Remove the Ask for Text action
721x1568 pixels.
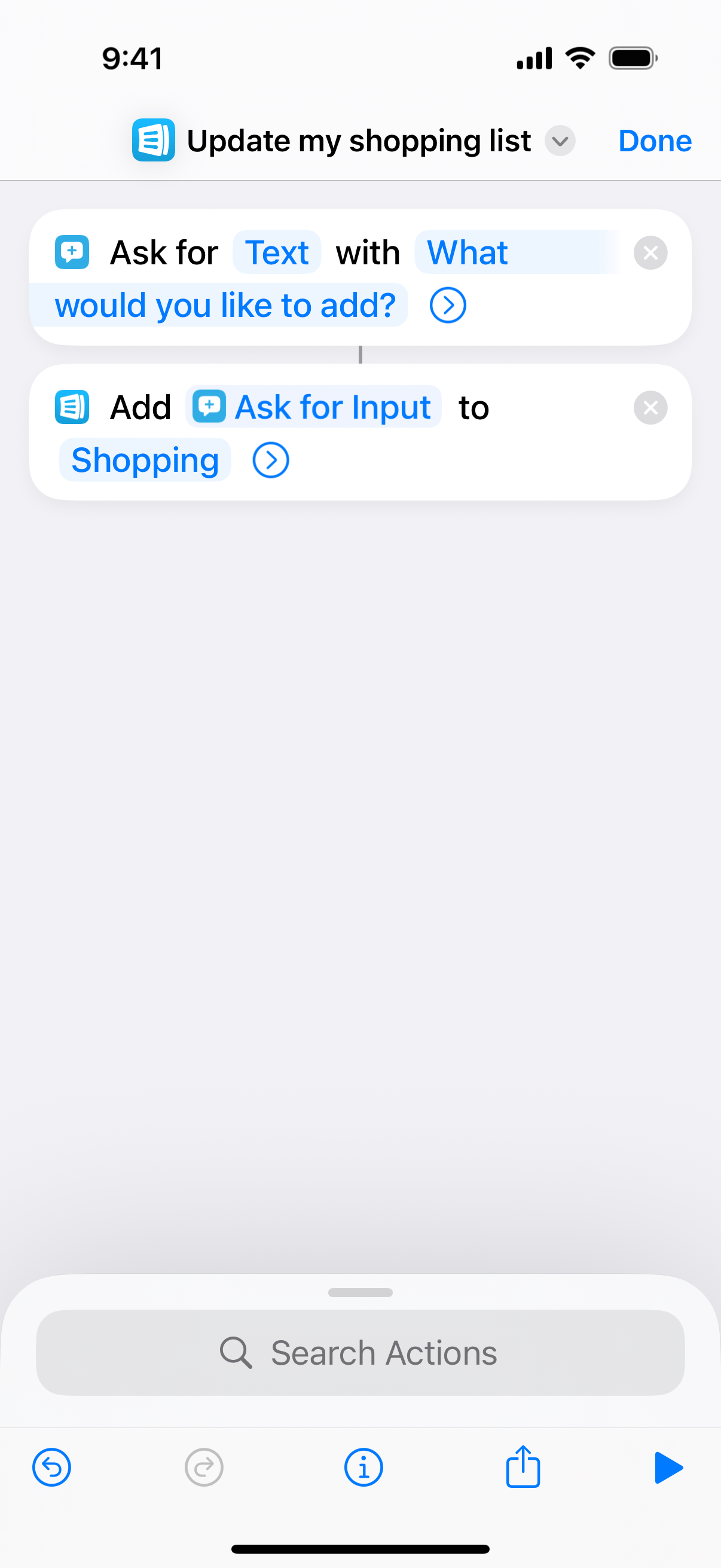[650, 252]
